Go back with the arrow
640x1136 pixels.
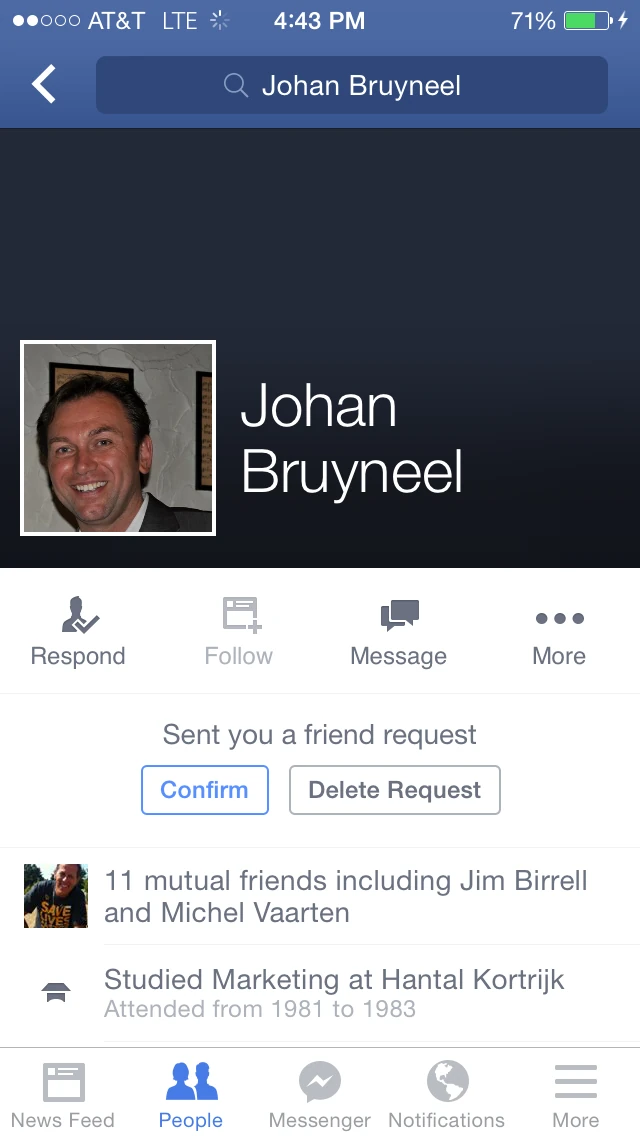44,85
